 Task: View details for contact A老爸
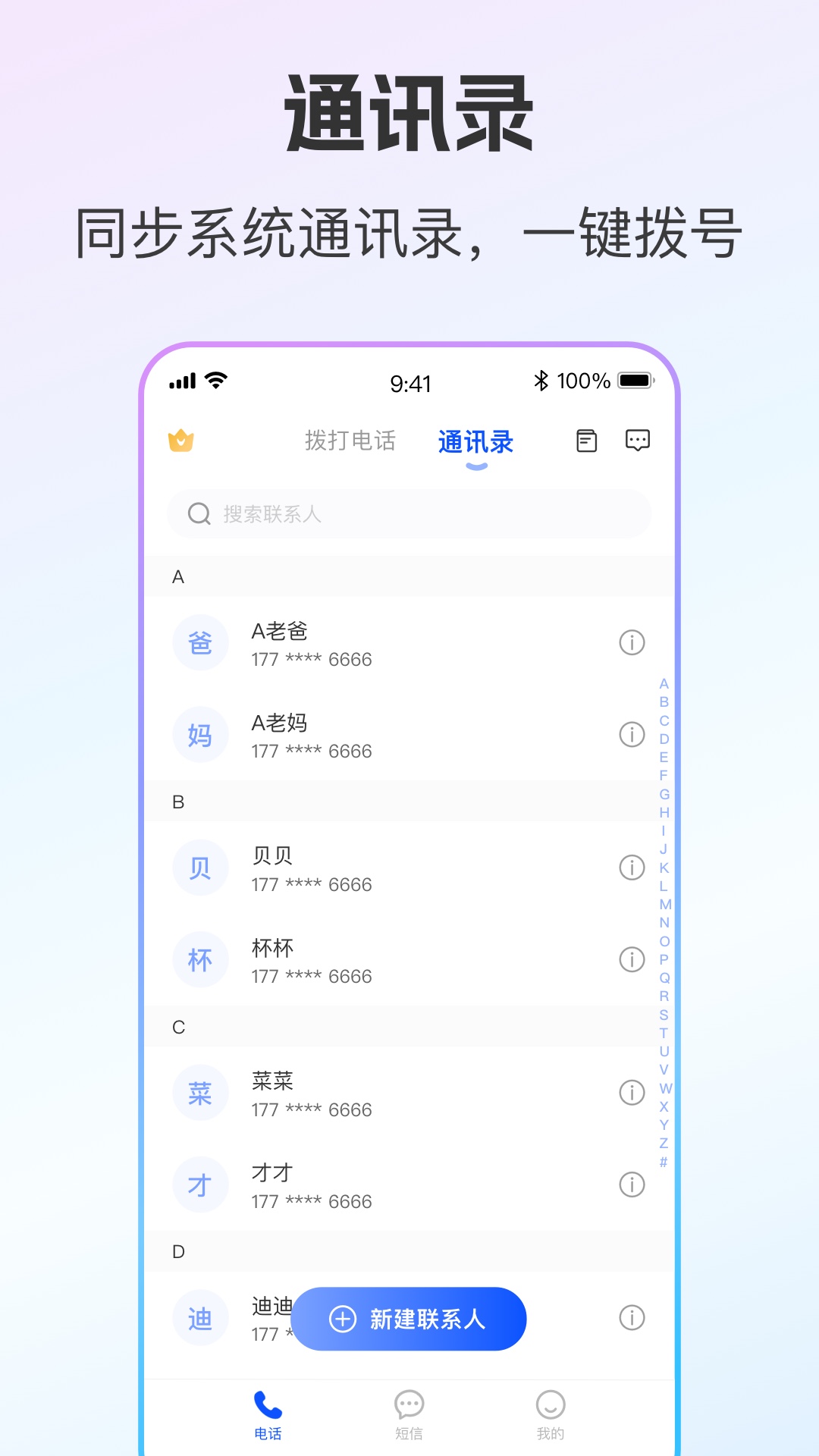632,642
